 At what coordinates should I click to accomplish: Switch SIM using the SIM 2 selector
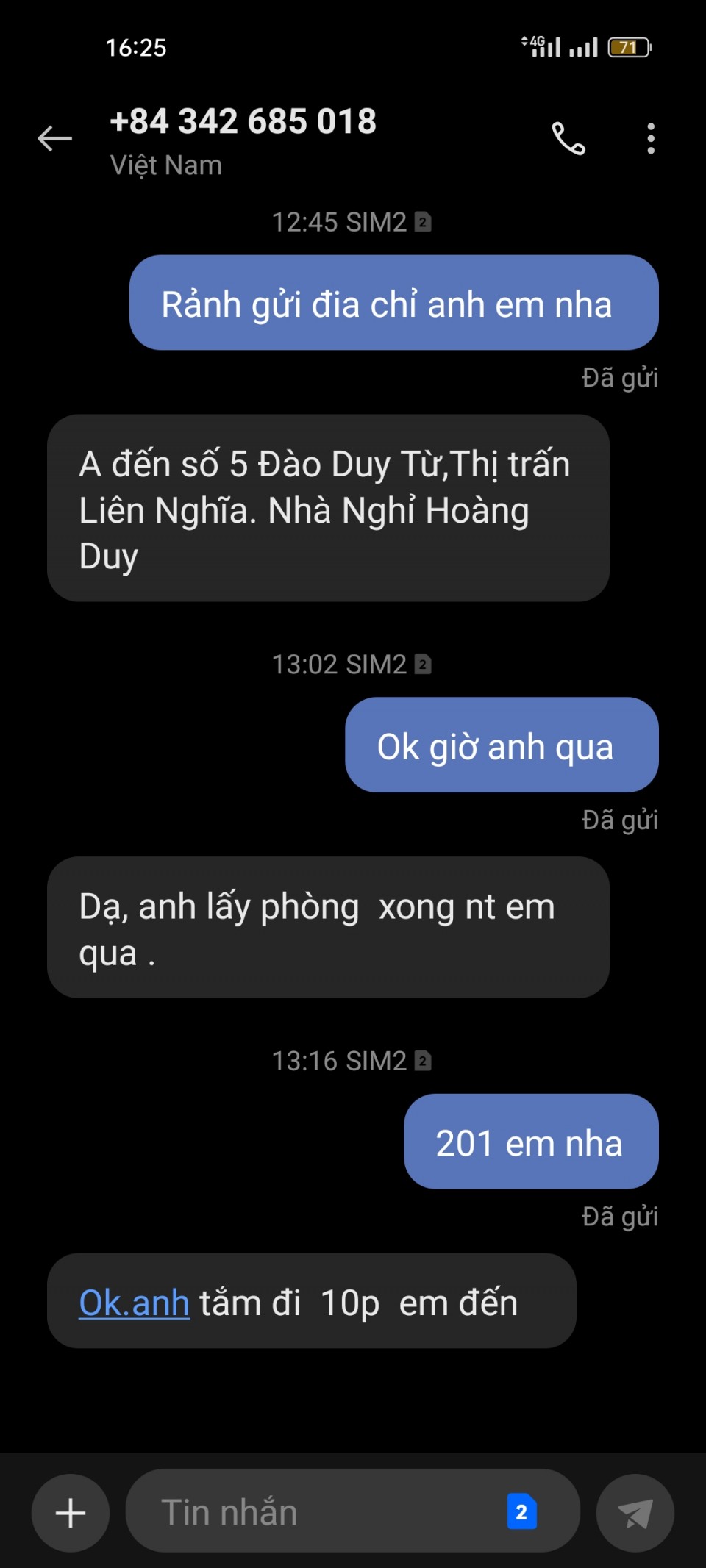(521, 1512)
